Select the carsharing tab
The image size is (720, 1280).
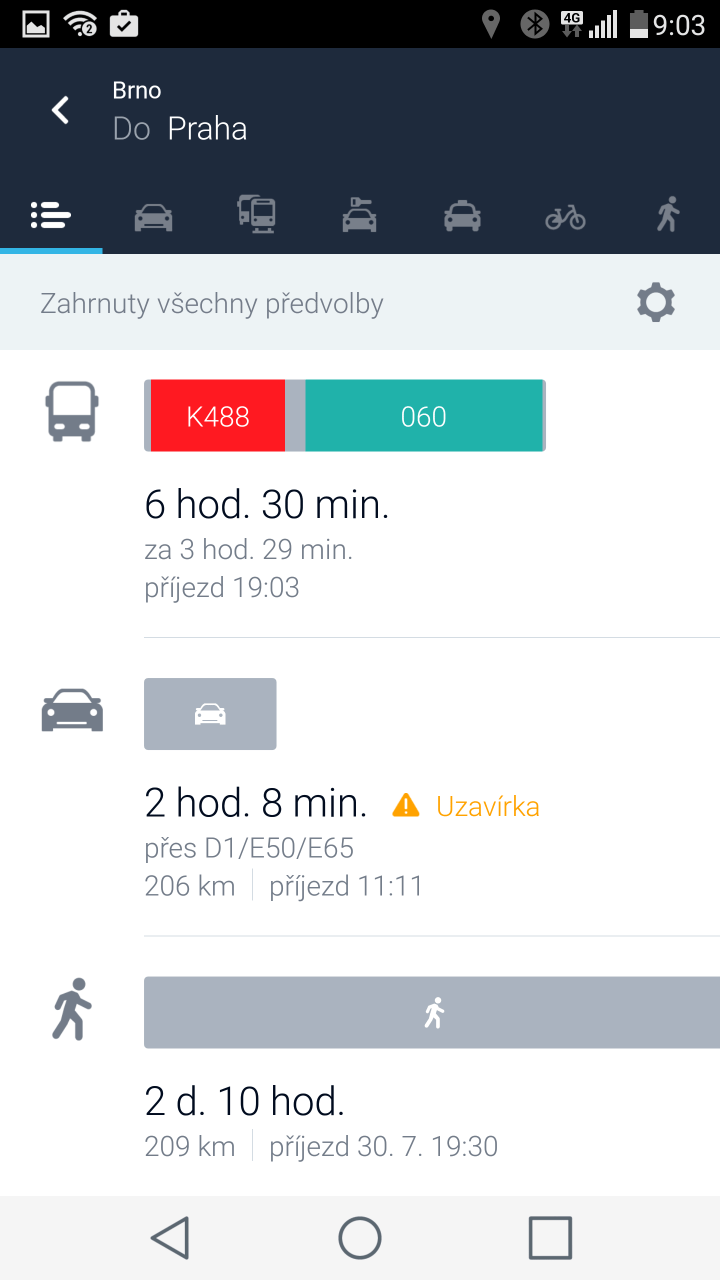pyautogui.click(x=359, y=215)
